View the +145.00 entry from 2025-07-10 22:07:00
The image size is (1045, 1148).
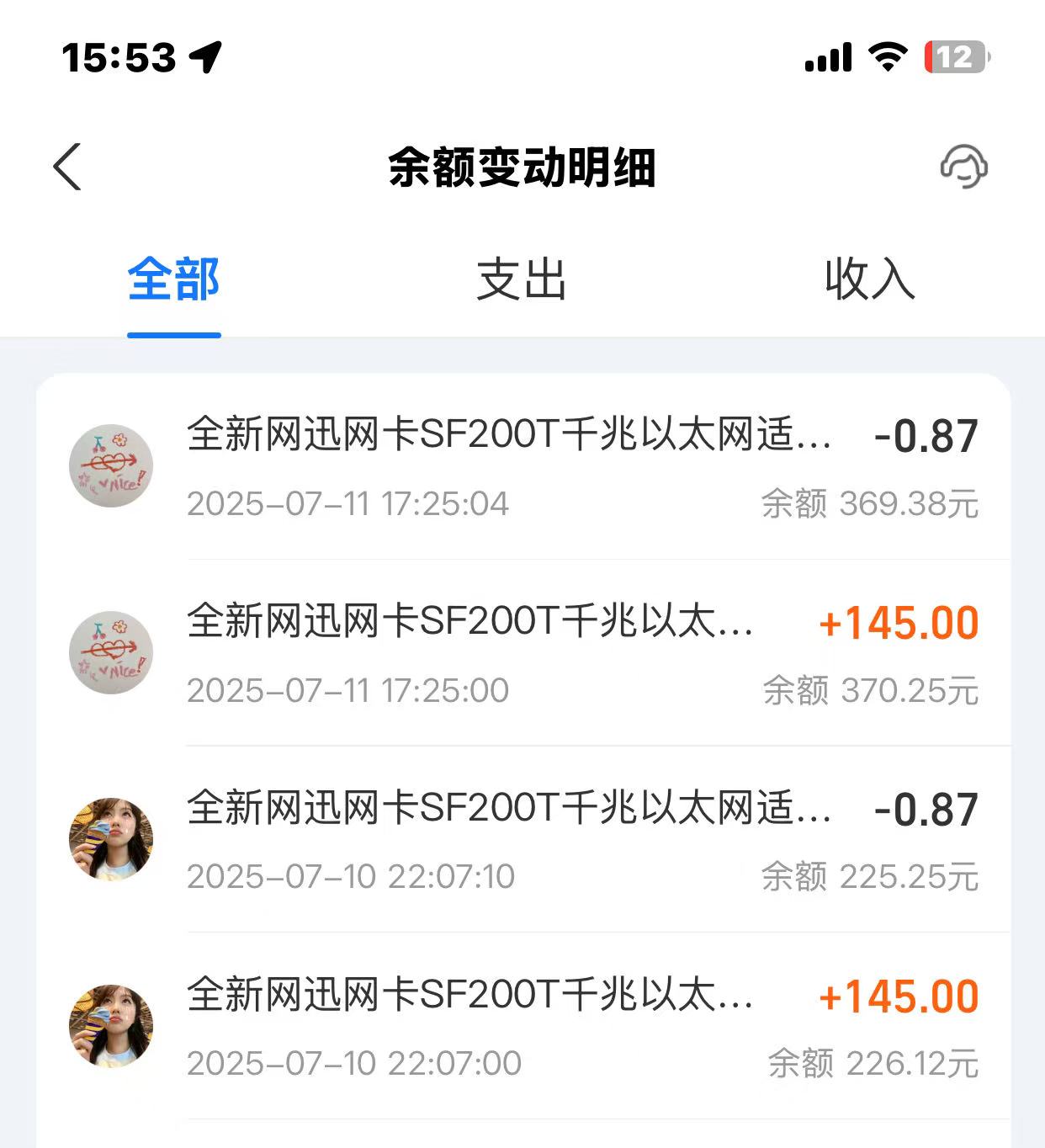(x=522, y=1027)
